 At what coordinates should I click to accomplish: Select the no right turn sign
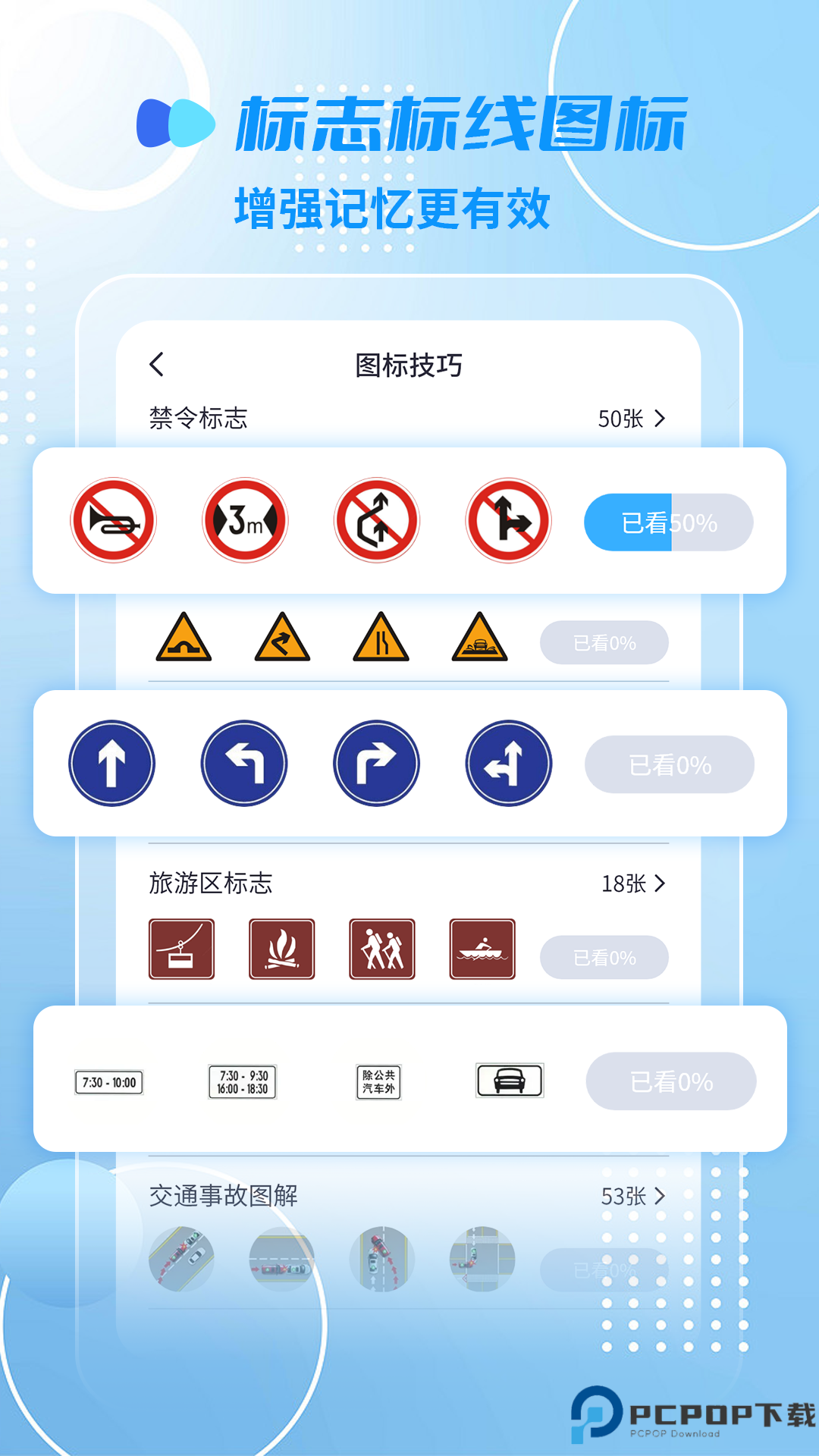508,521
